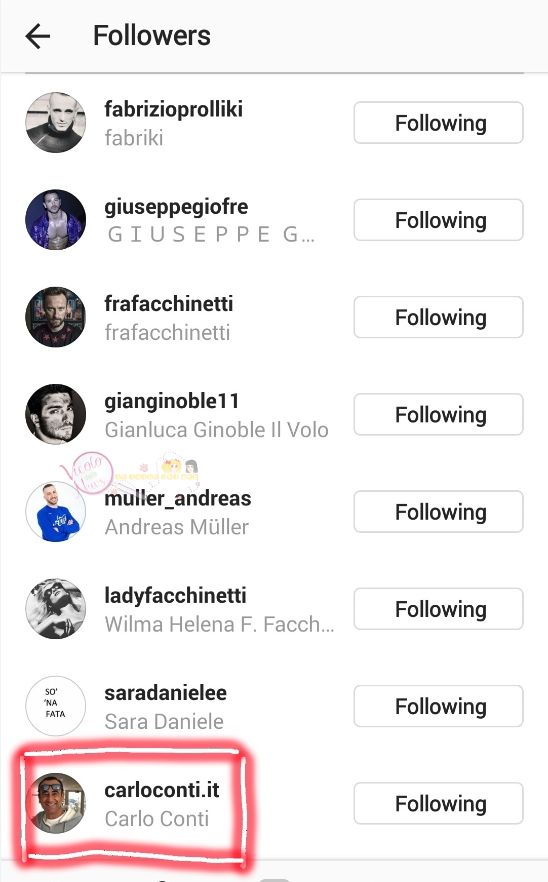548x882 pixels.
Task: Tap Following button beside ladyfacchinetti
Action: click(438, 609)
